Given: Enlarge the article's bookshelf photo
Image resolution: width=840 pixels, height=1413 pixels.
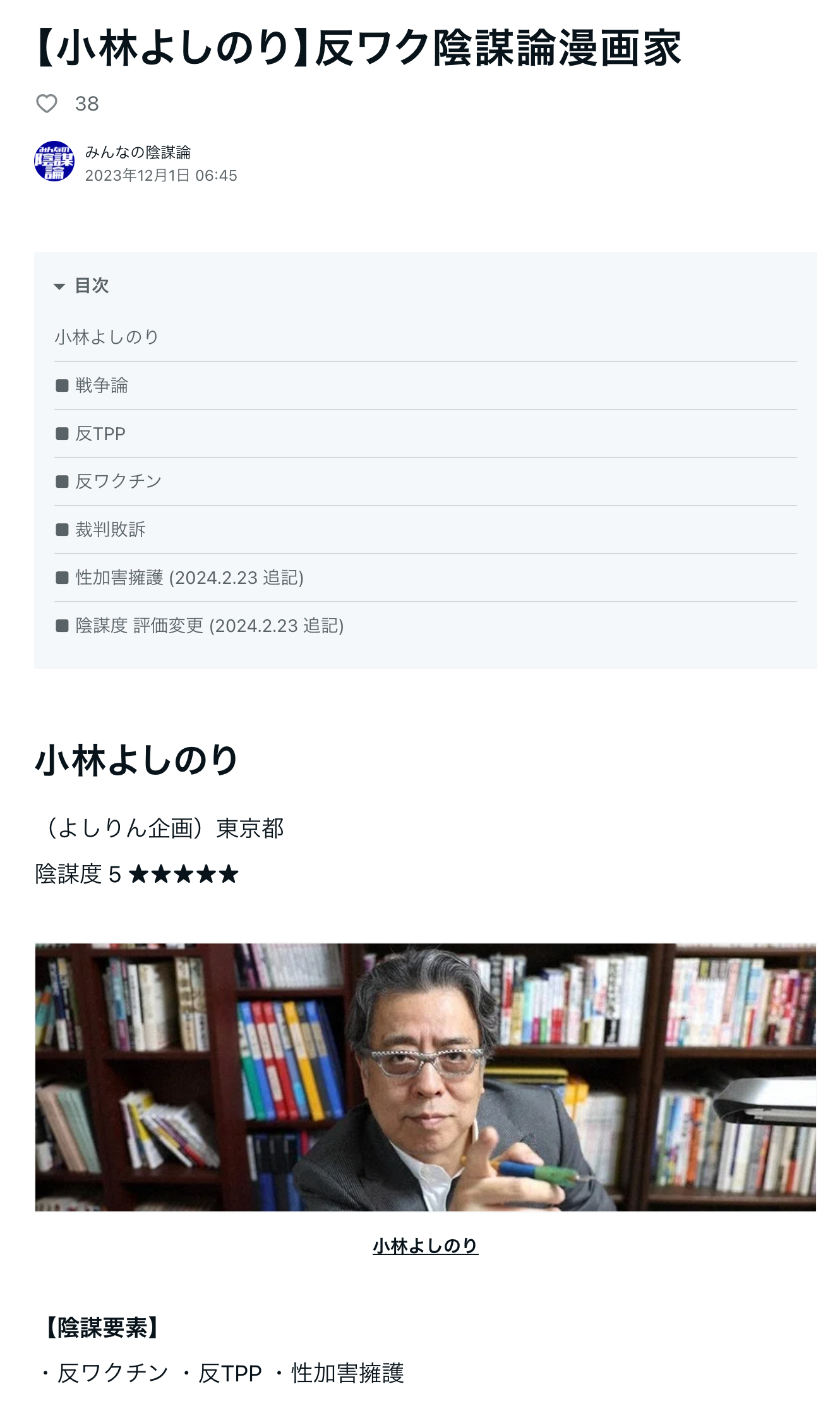Looking at the screenshot, I should click(x=425, y=1077).
